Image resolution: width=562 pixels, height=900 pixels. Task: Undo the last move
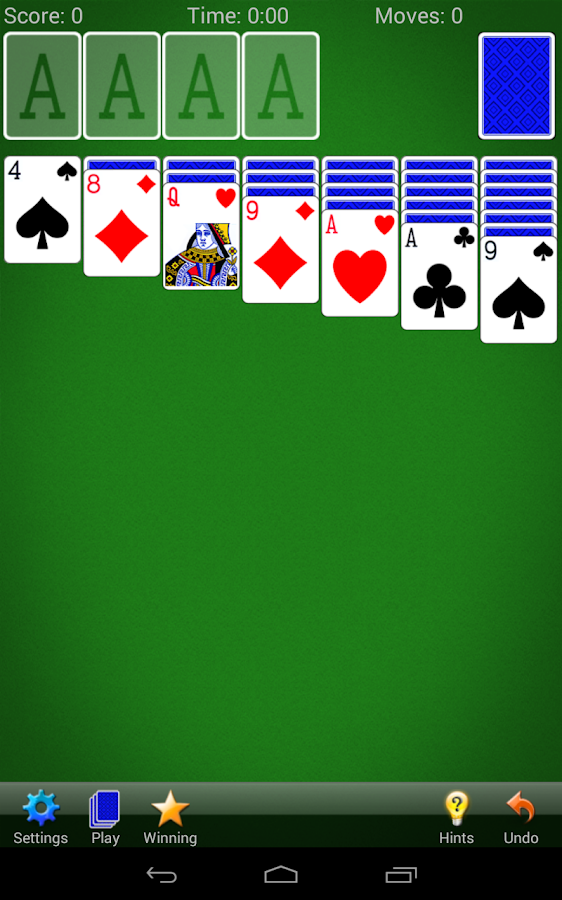[x=521, y=817]
